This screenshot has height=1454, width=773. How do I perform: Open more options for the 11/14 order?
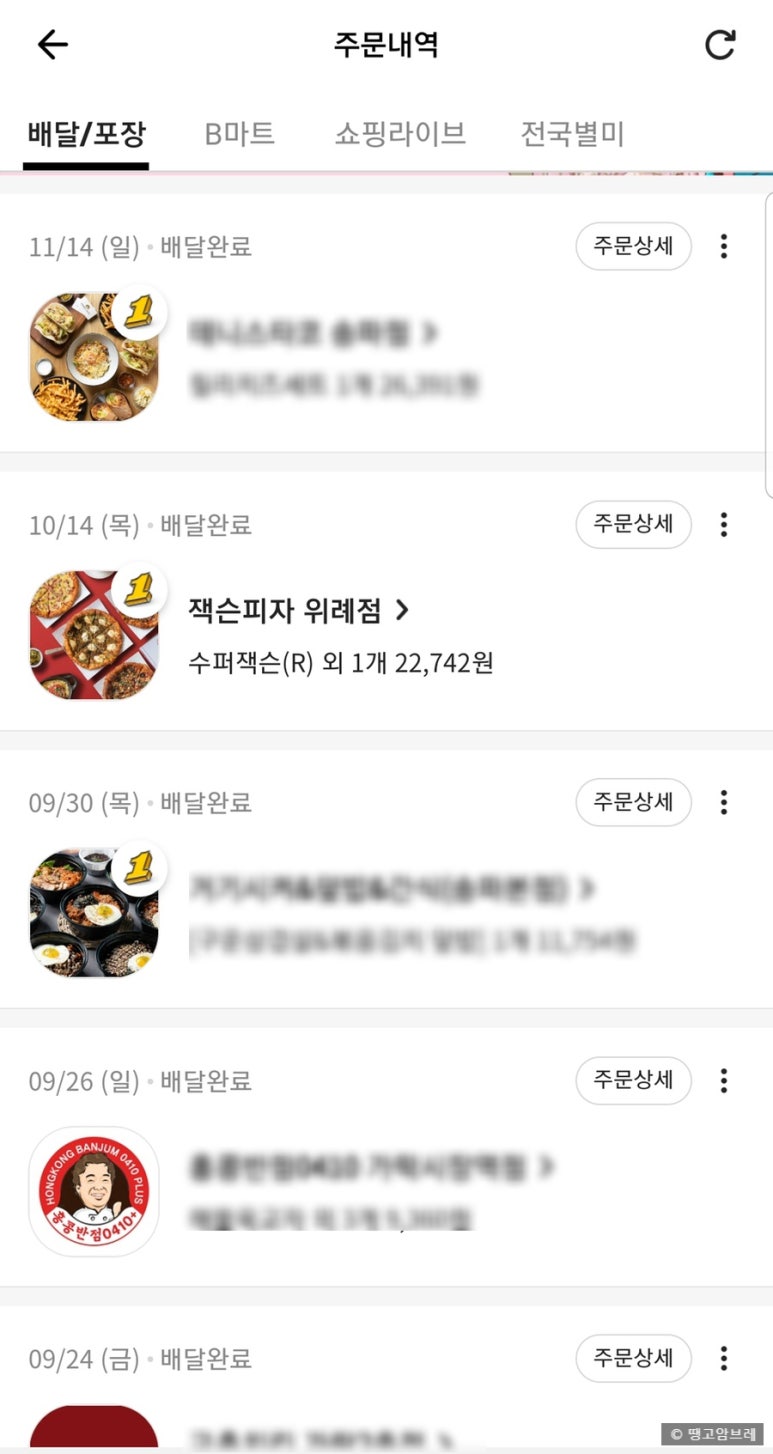point(724,246)
